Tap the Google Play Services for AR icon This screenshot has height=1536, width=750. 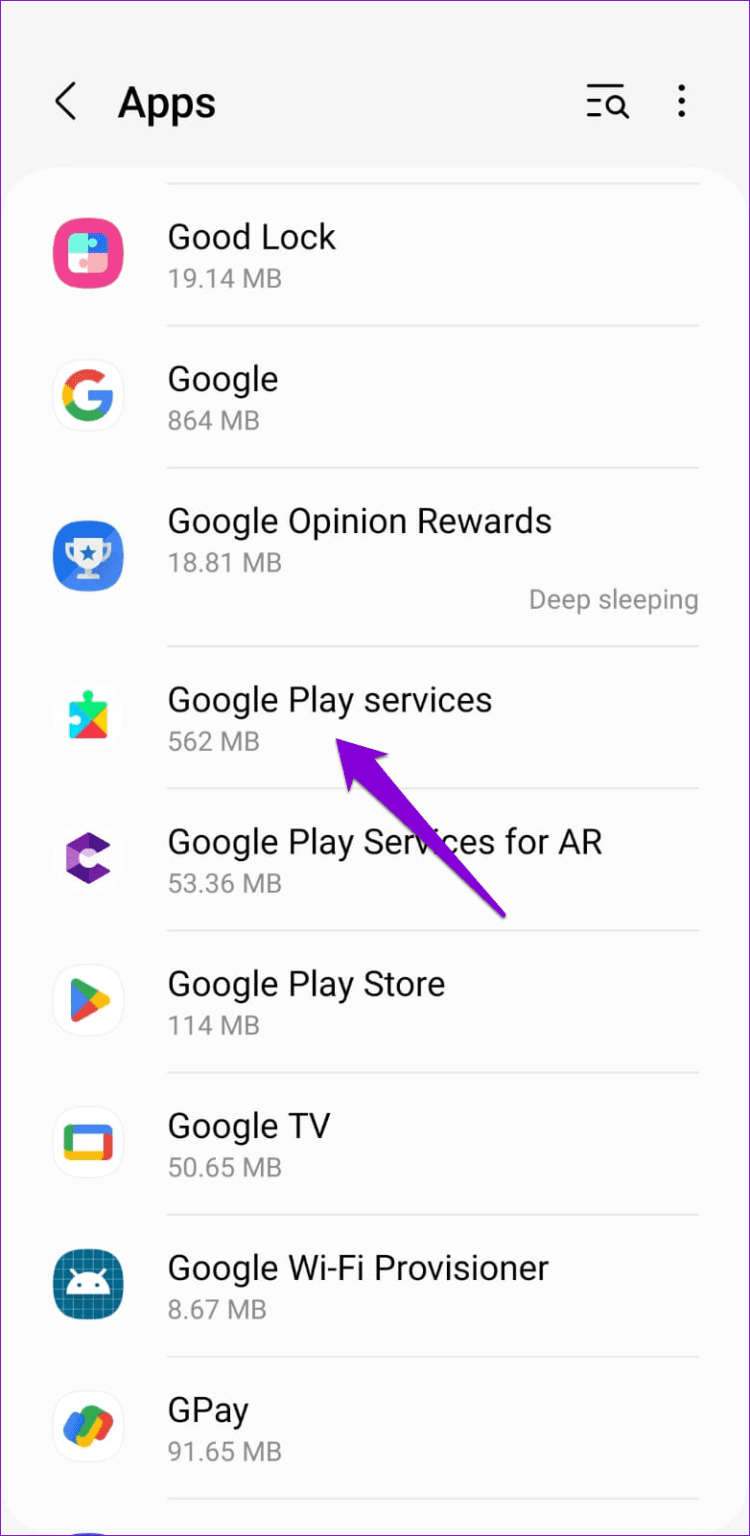pos(88,858)
